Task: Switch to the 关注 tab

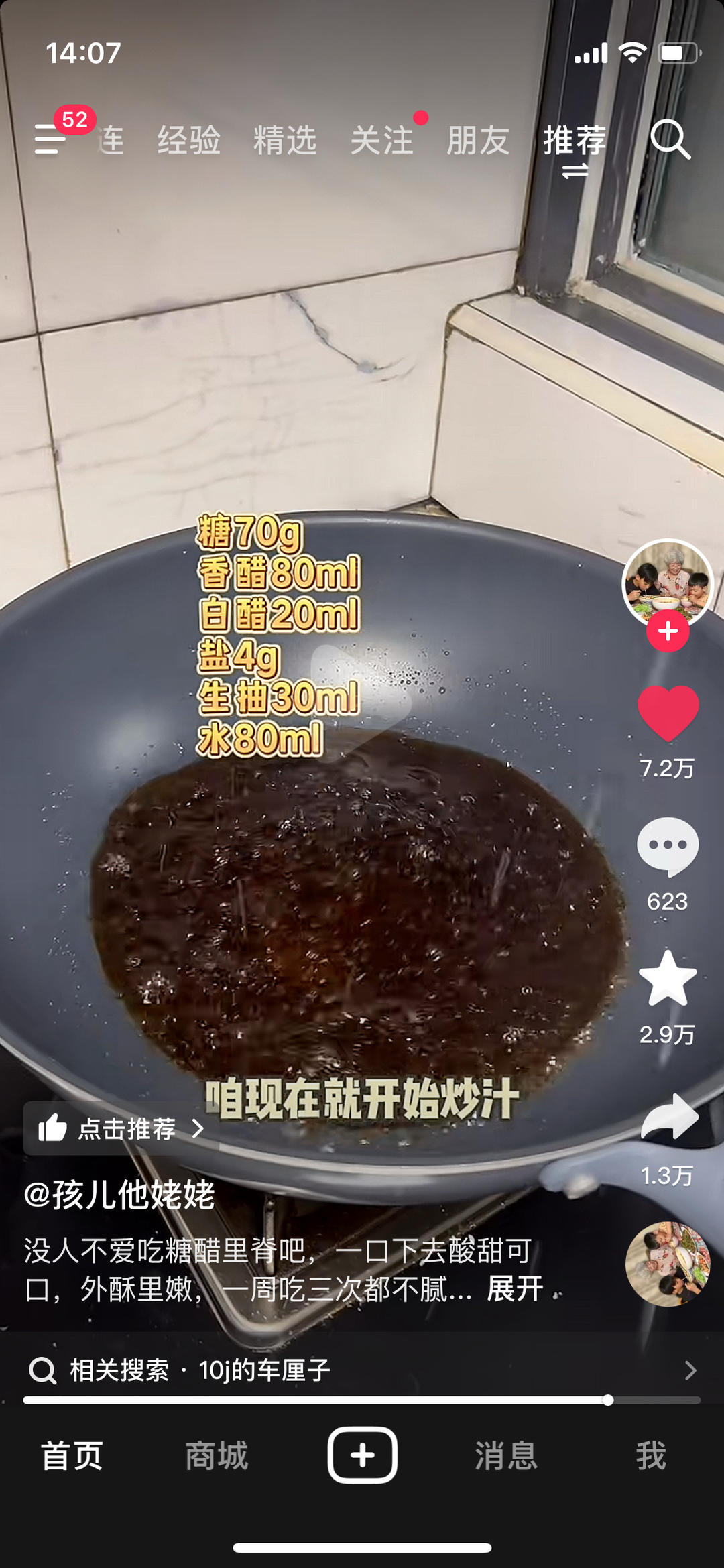Action: [x=381, y=141]
